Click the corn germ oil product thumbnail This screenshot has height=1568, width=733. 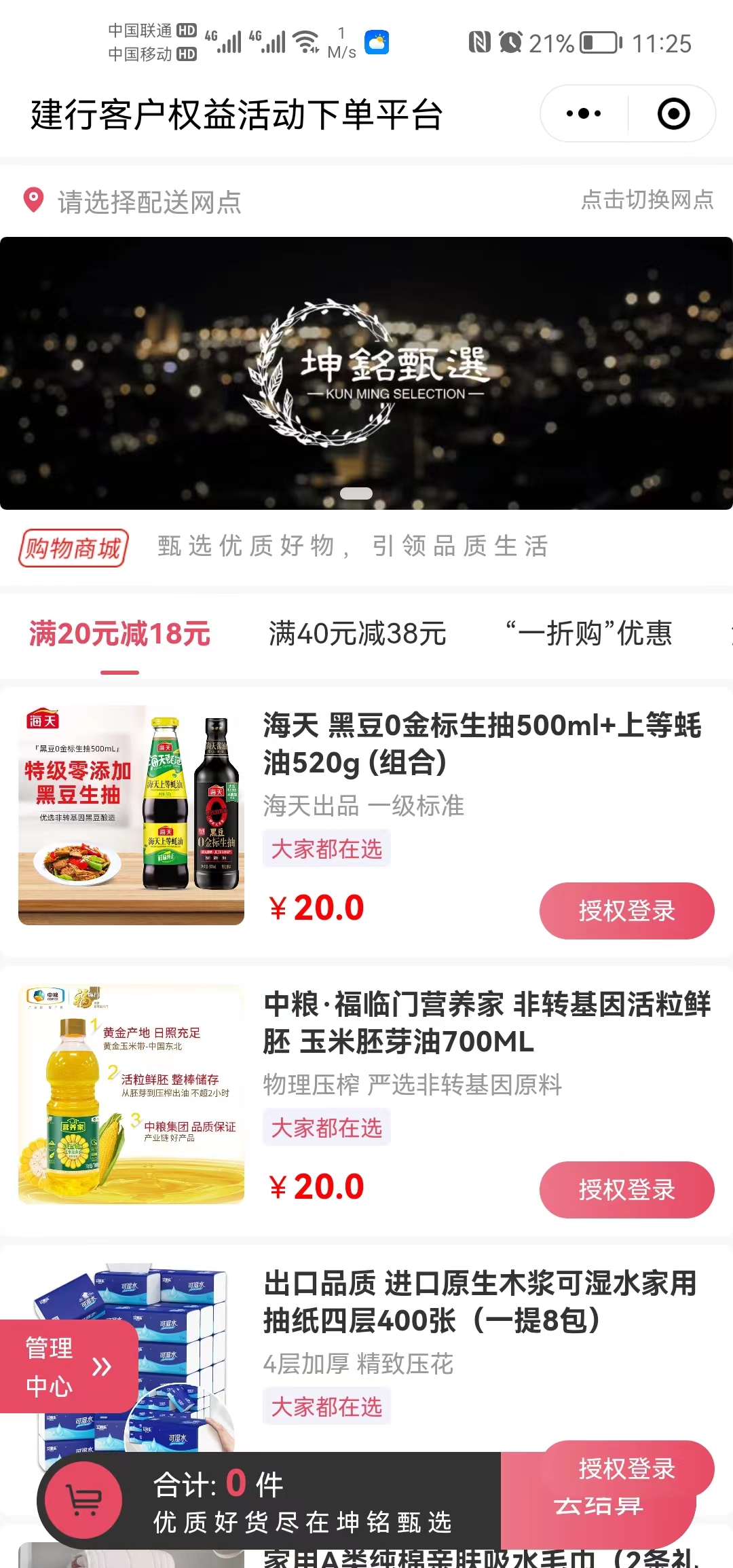click(x=131, y=1096)
